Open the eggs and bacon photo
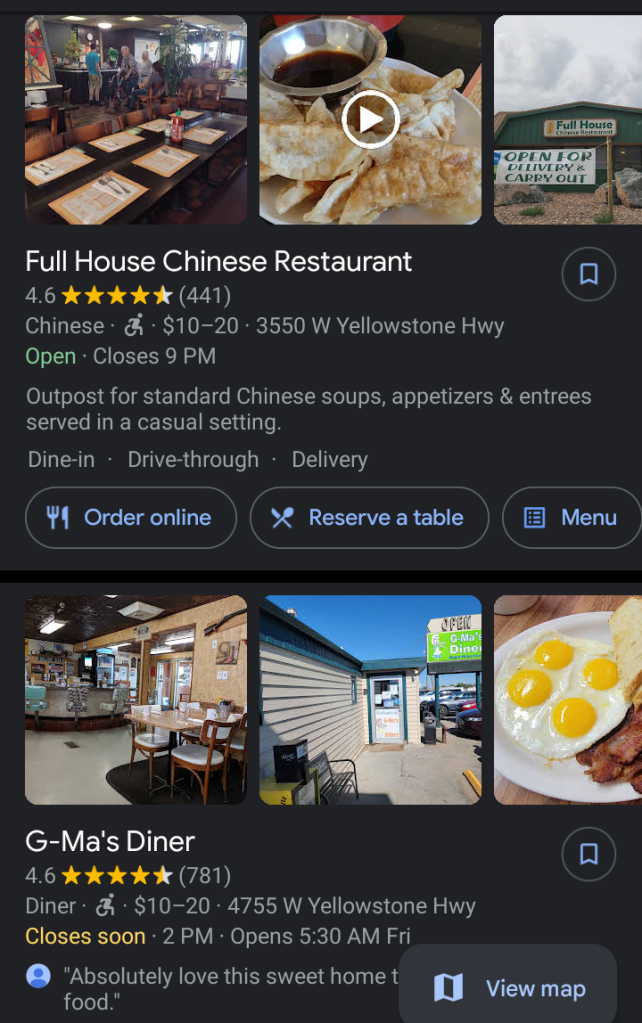Image resolution: width=642 pixels, height=1023 pixels. pyautogui.click(x=567, y=700)
